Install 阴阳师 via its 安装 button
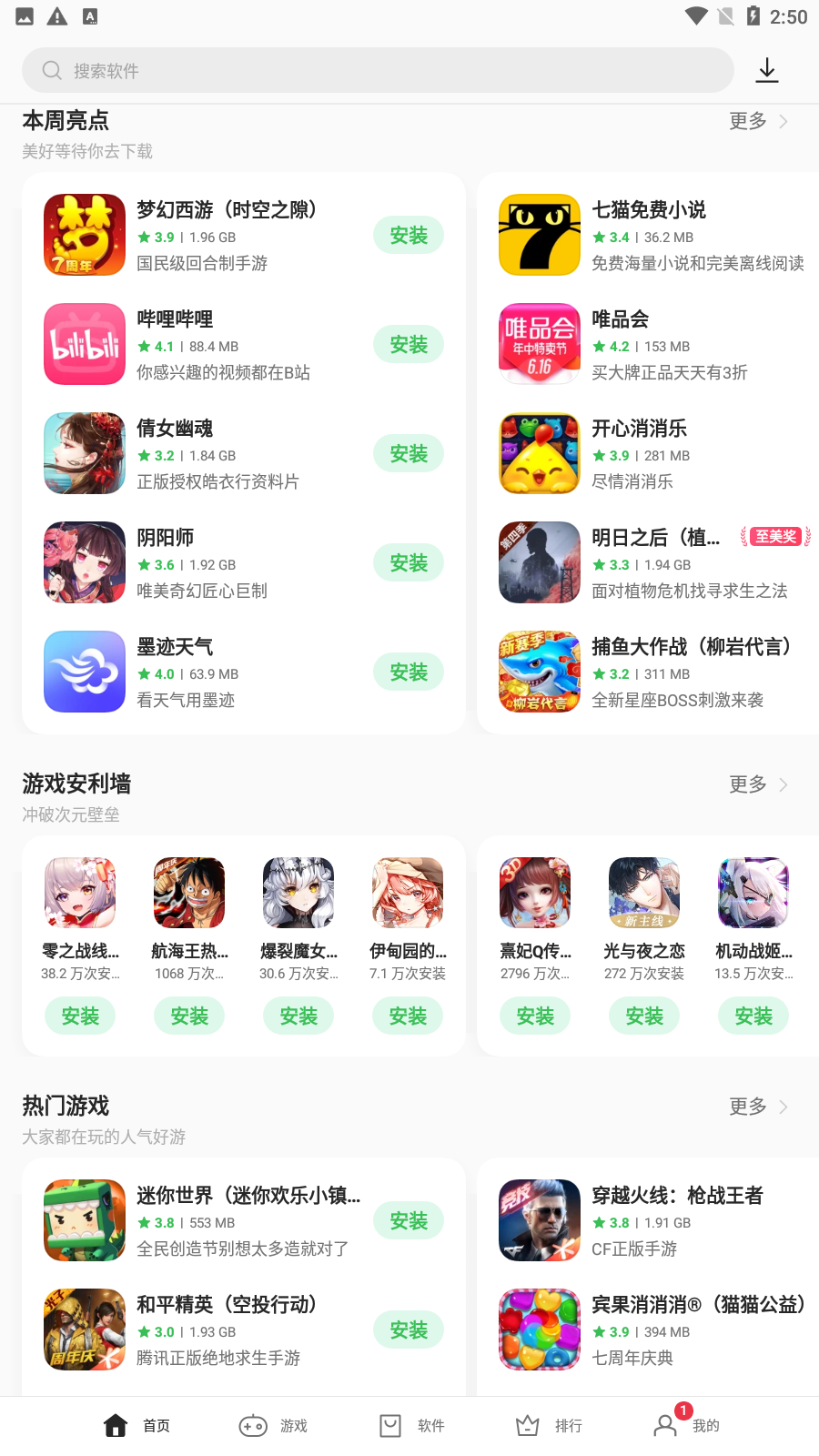The width and height of the screenshot is (819, 1456). coord(408,562)
